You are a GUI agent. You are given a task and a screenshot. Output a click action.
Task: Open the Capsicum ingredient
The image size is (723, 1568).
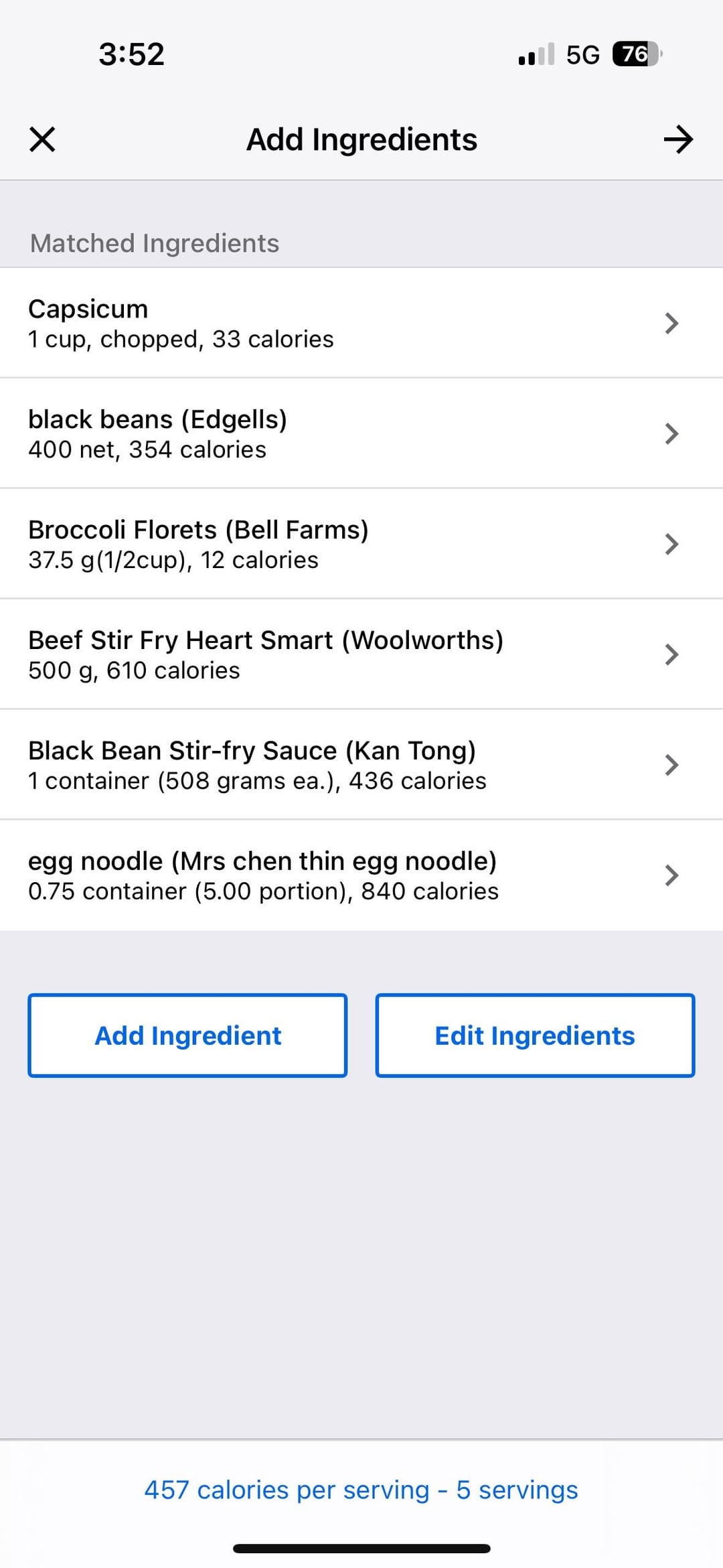361,323
